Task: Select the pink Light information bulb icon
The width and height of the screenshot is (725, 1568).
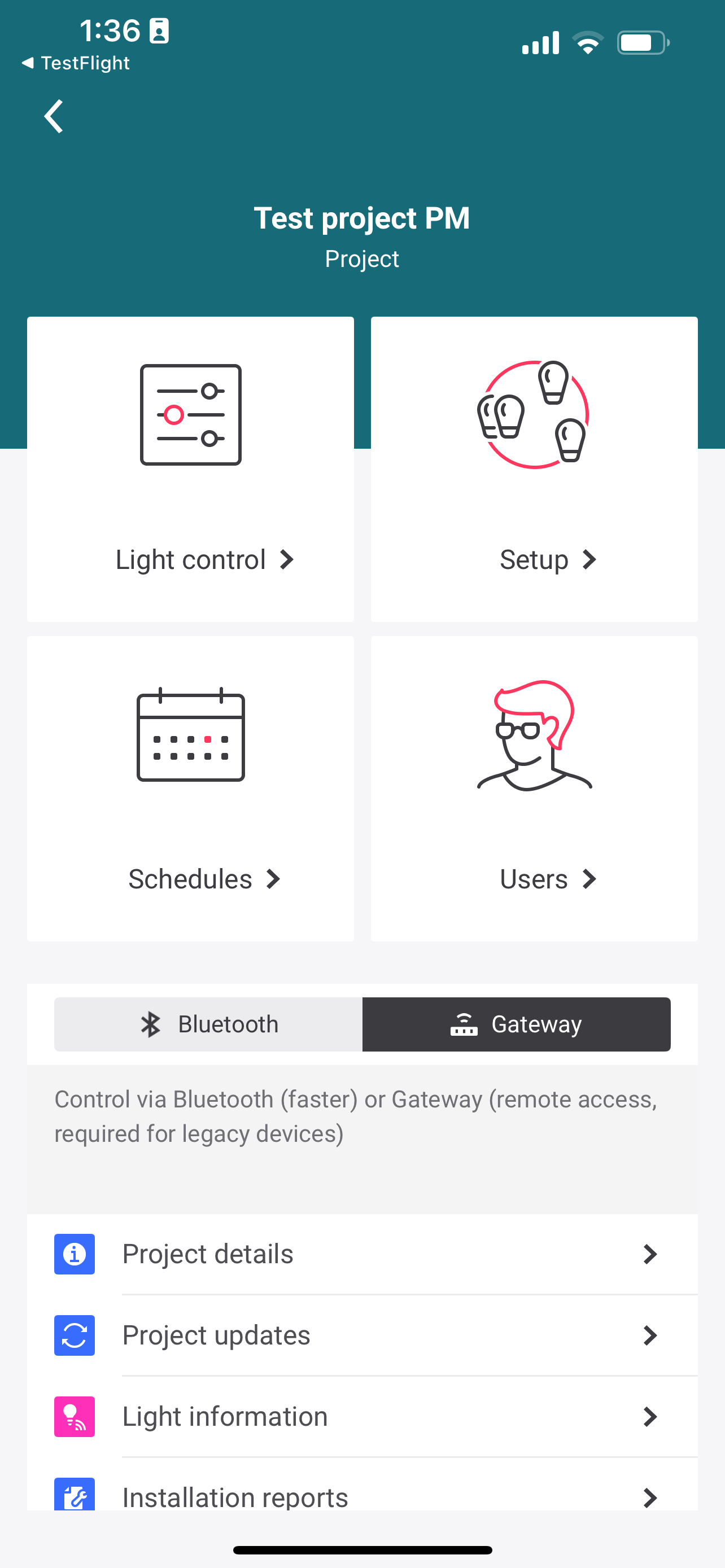Action: (75, 1417)
